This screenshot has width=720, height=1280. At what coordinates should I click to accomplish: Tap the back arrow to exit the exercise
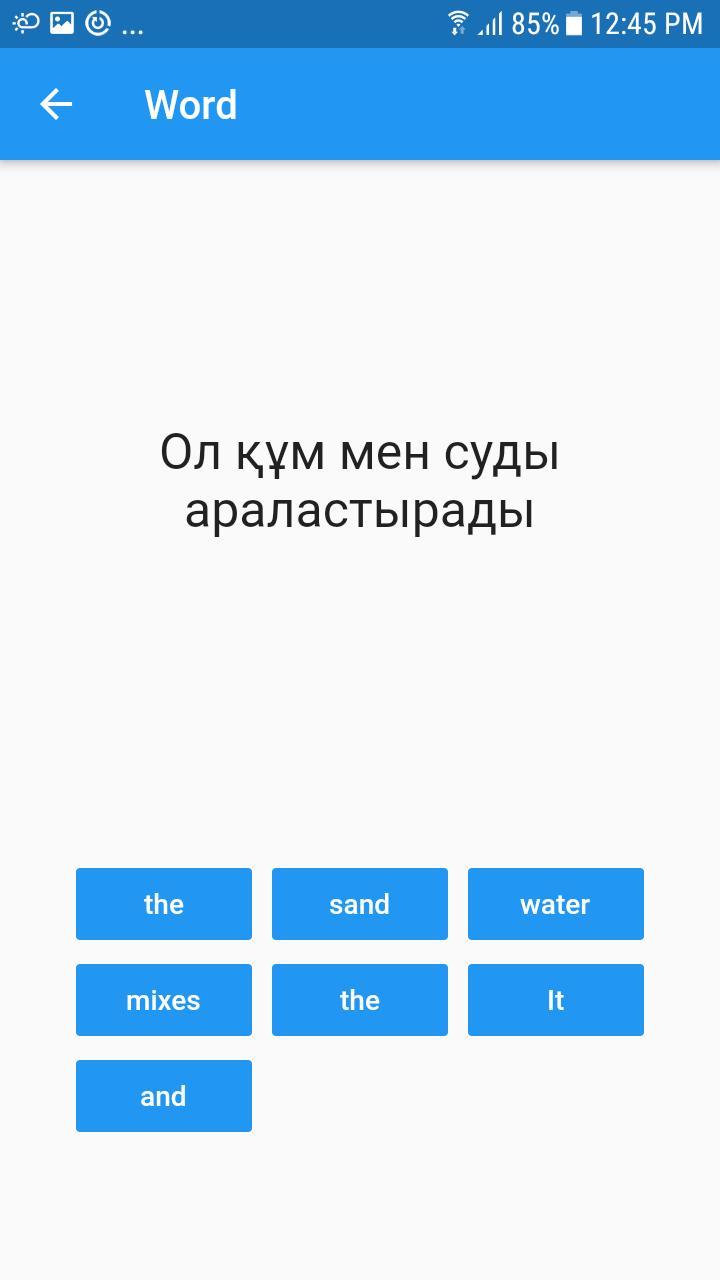57,104
